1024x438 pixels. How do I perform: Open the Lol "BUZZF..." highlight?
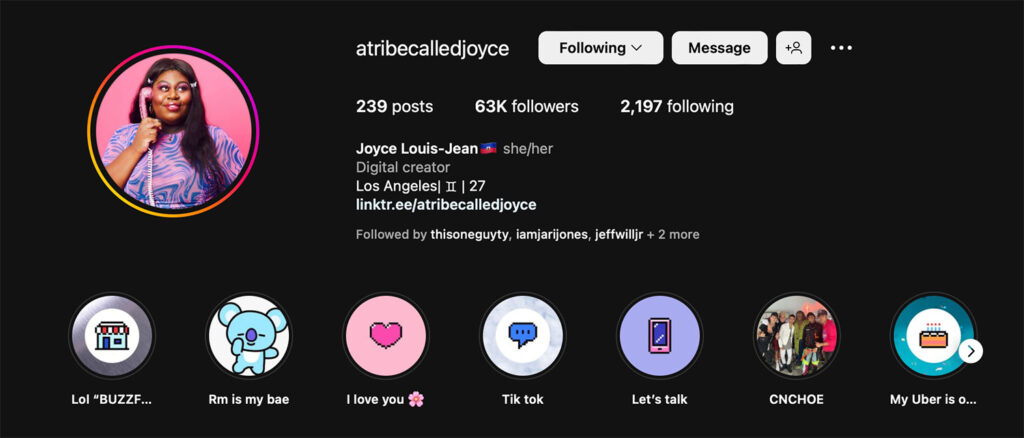tap(111, 336)
